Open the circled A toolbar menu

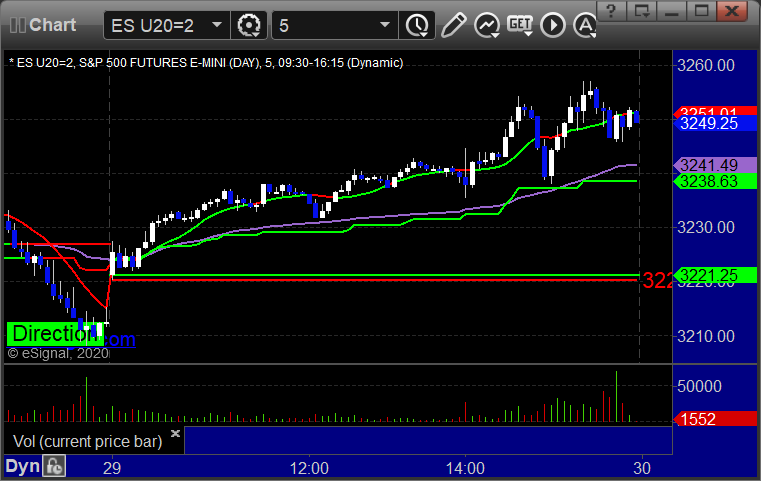point(584,23)
